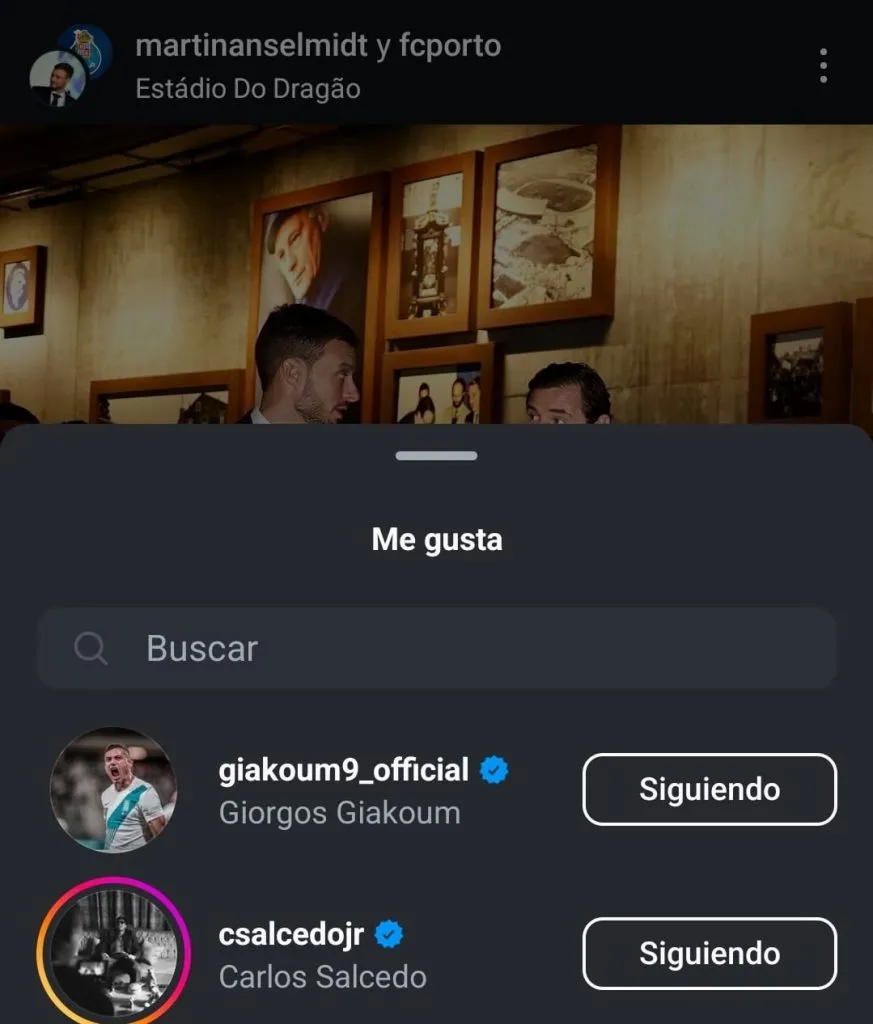Toggle following for Carlos Salcedo
873x1024 pixels.
(709, 953)
